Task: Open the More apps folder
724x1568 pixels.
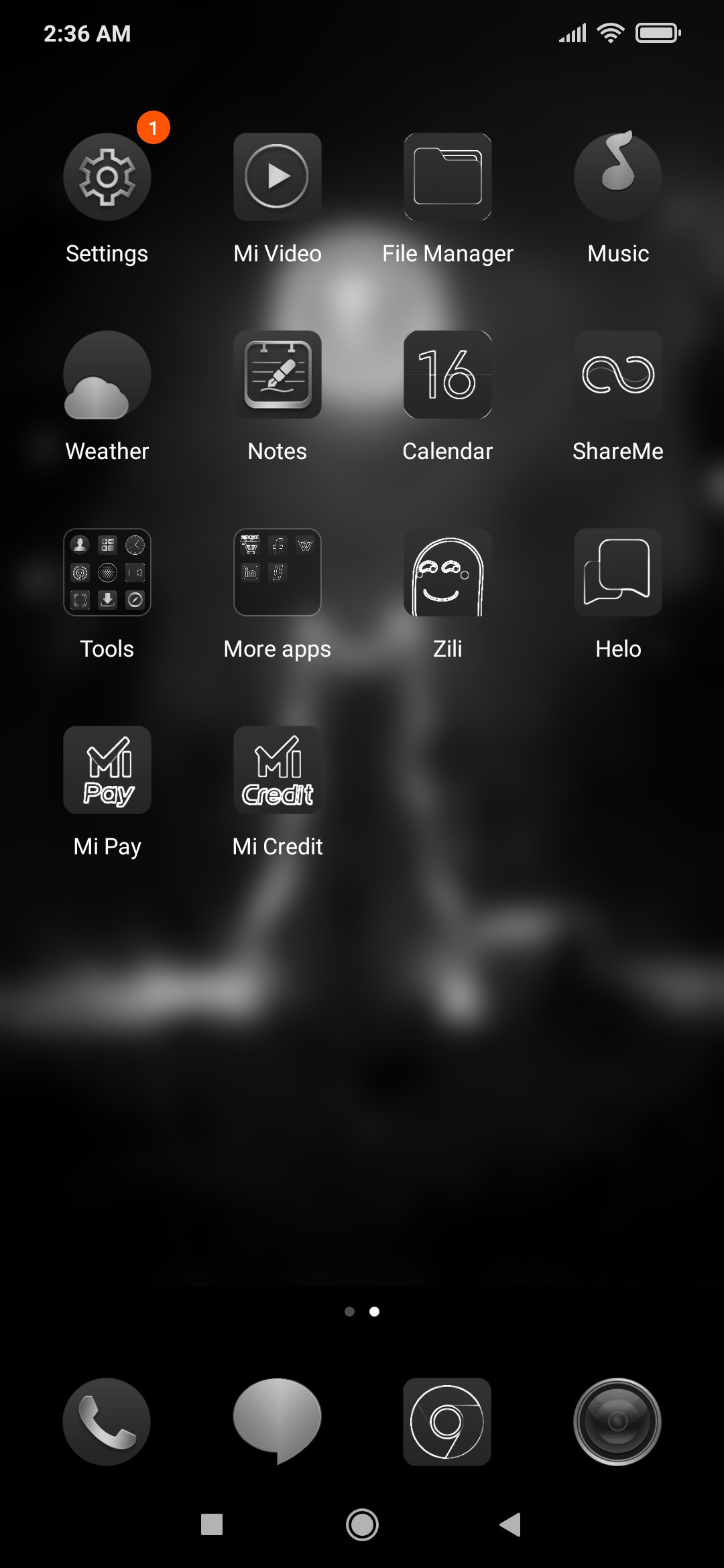Action: [278, 572]
